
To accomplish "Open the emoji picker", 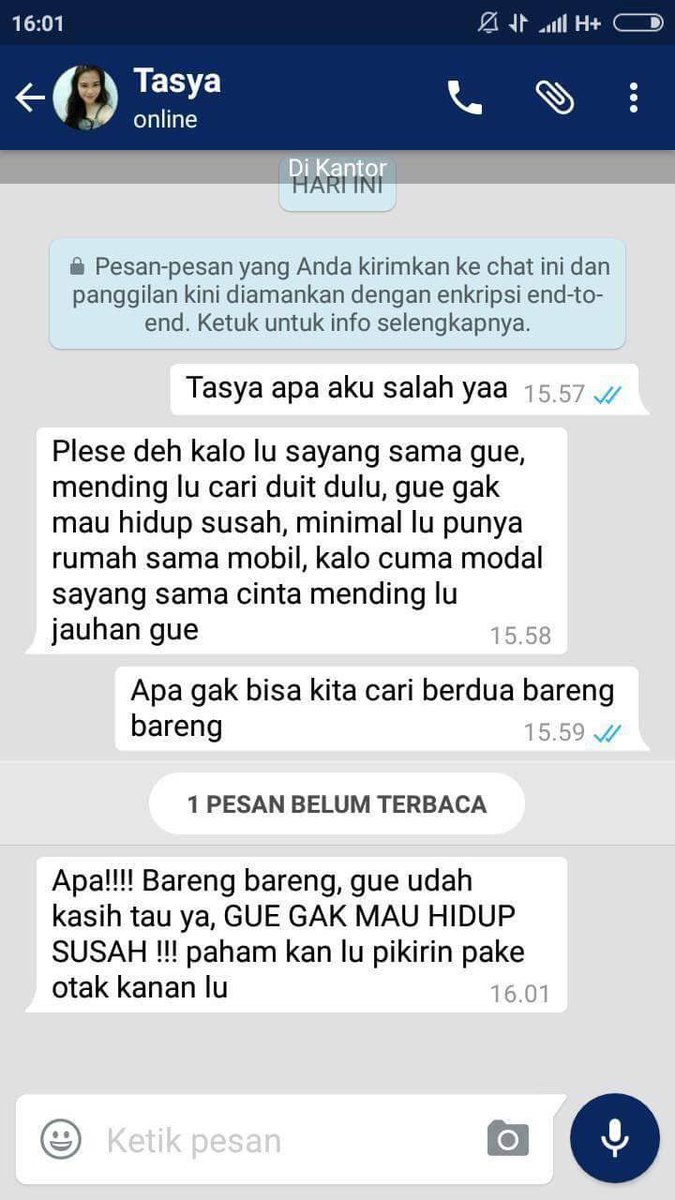I will 60,1140.
